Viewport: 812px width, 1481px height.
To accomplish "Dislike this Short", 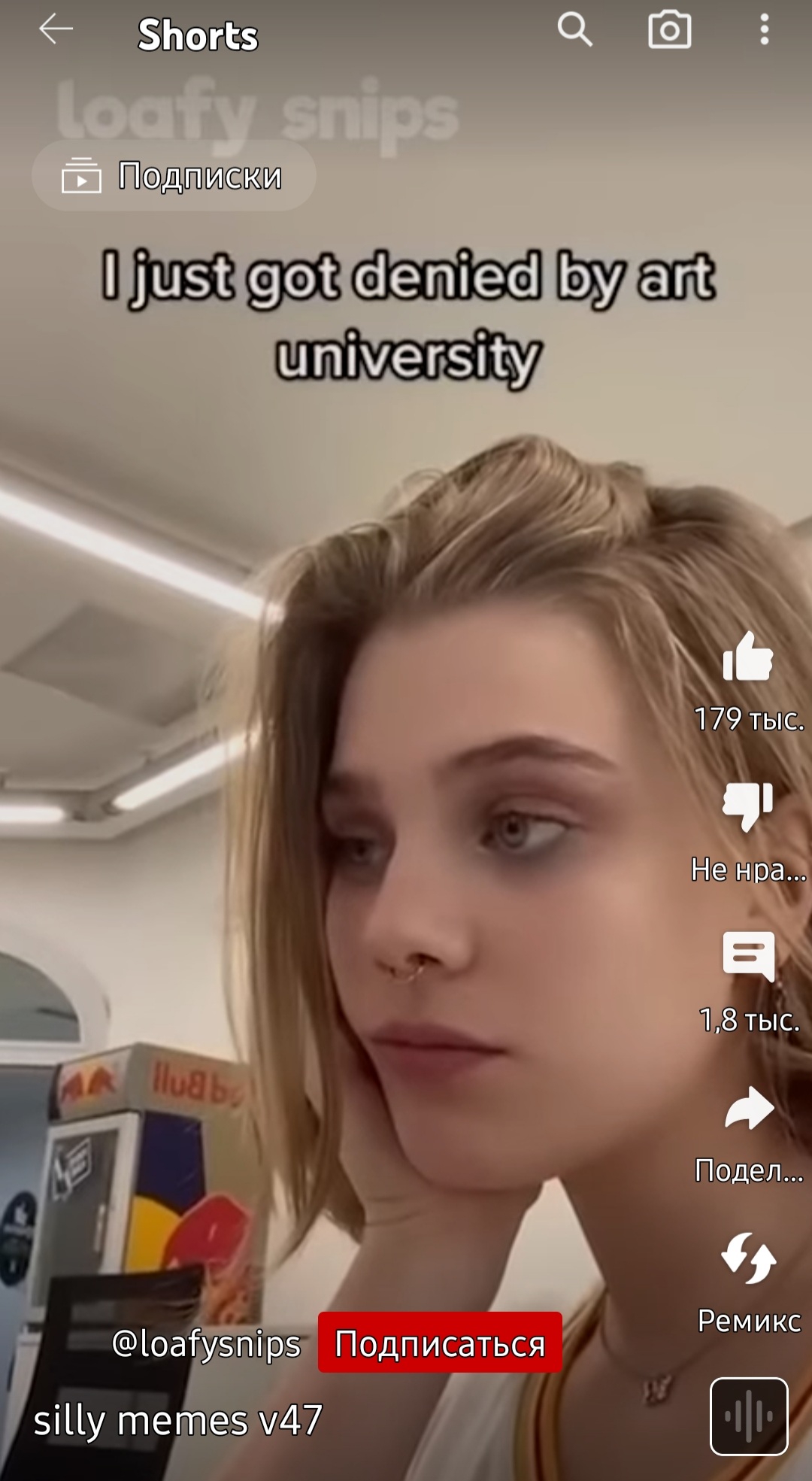I will point(748,806).
